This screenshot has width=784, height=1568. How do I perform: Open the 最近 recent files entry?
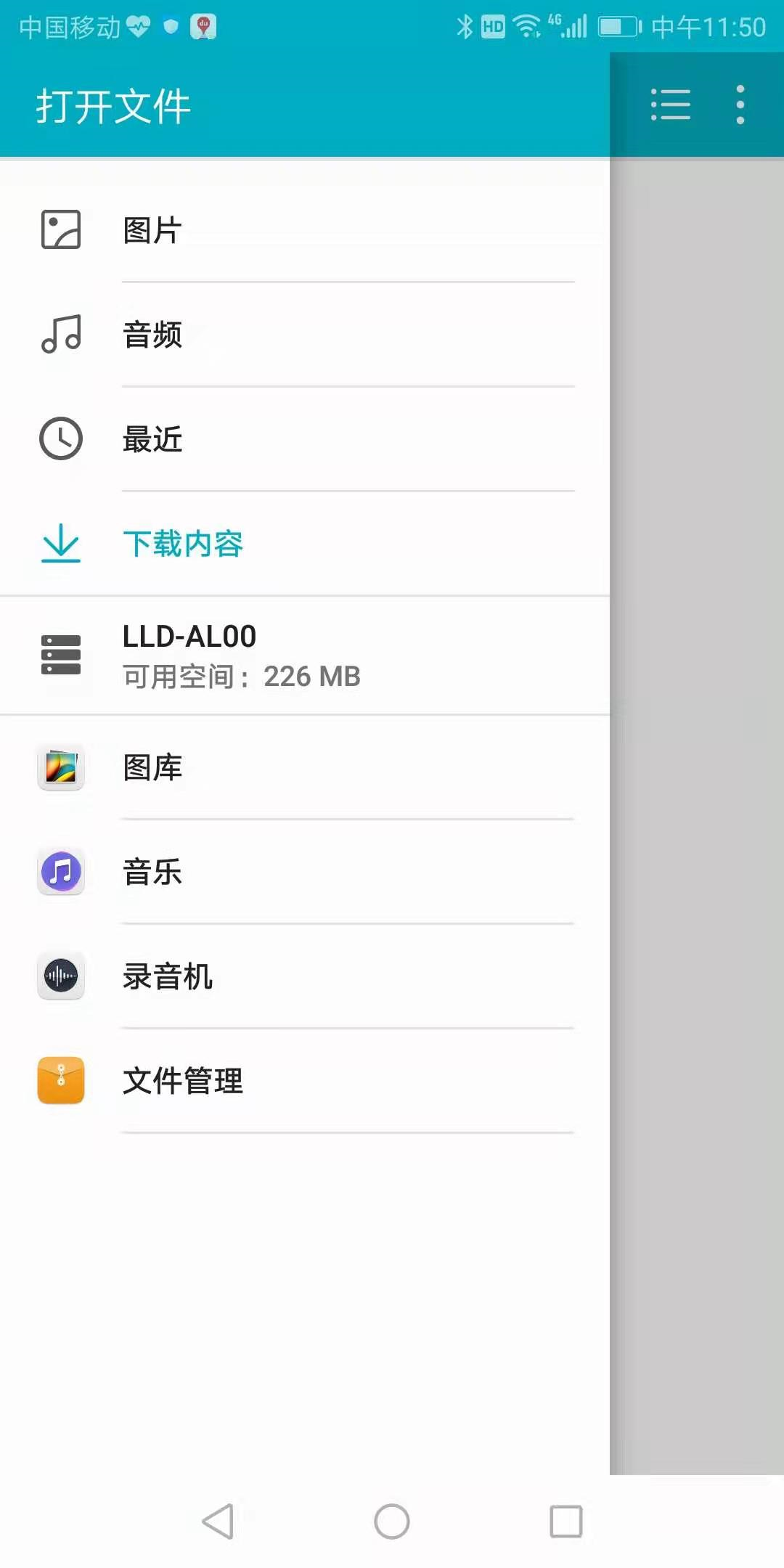tap(152, 438)
